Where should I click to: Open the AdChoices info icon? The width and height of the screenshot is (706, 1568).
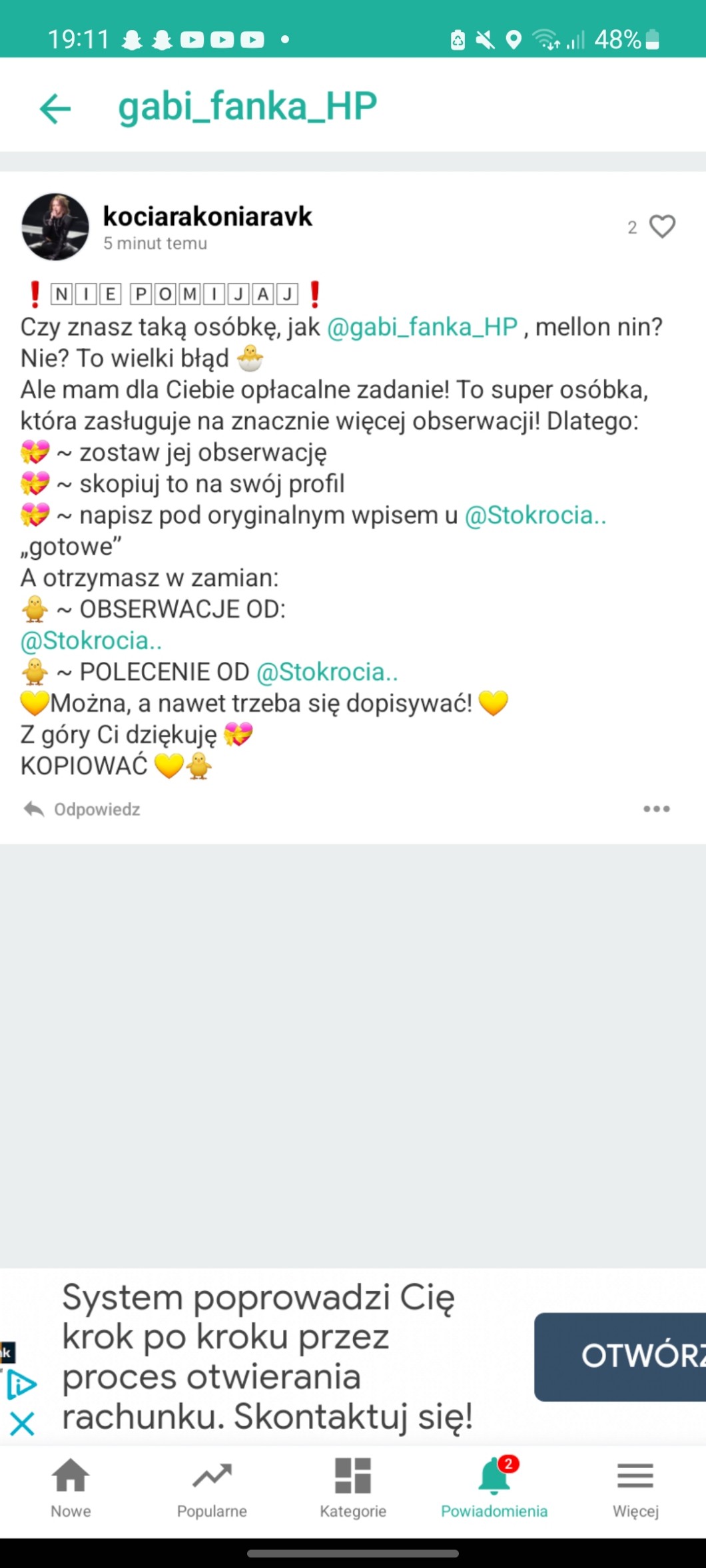[21, 1385]
